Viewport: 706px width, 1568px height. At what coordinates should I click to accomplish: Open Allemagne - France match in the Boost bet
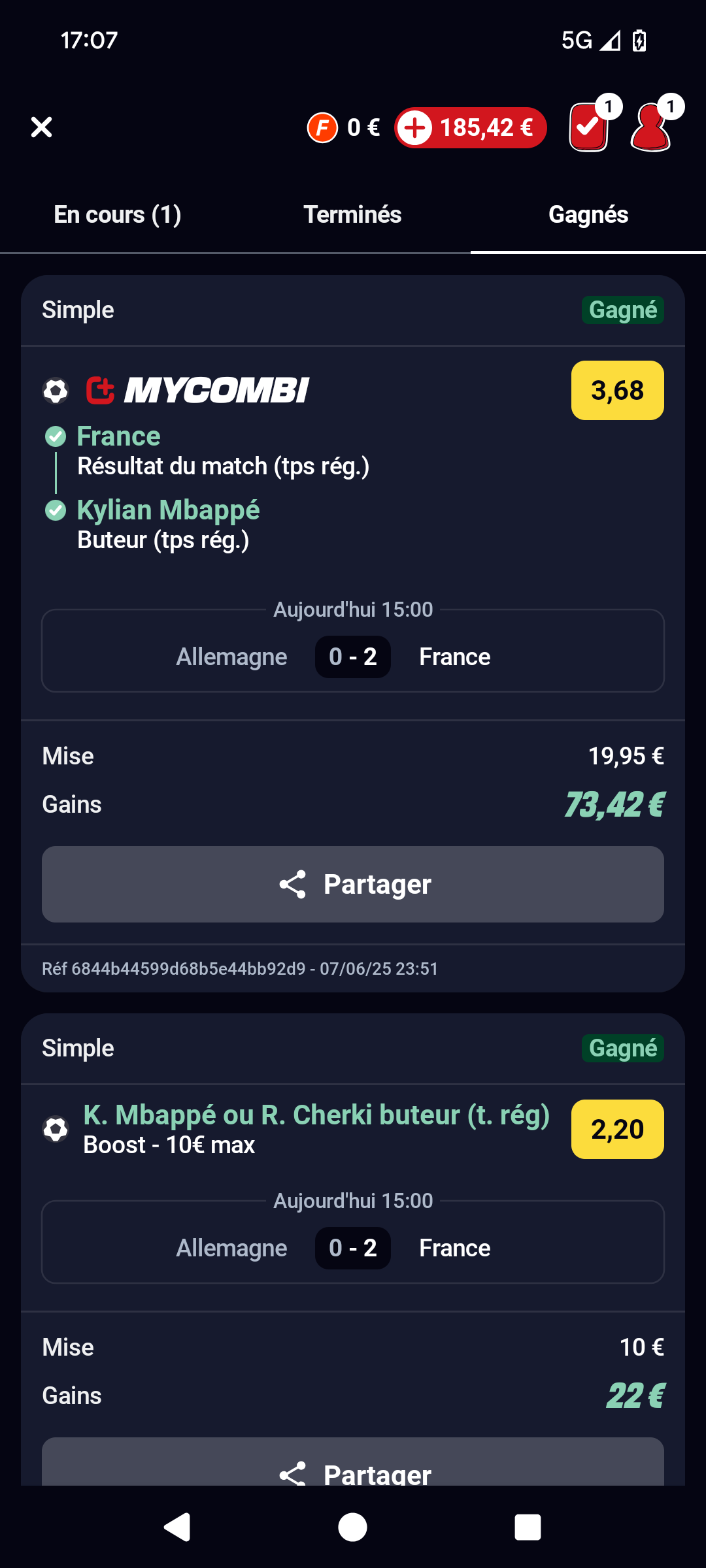[353, 1242]
